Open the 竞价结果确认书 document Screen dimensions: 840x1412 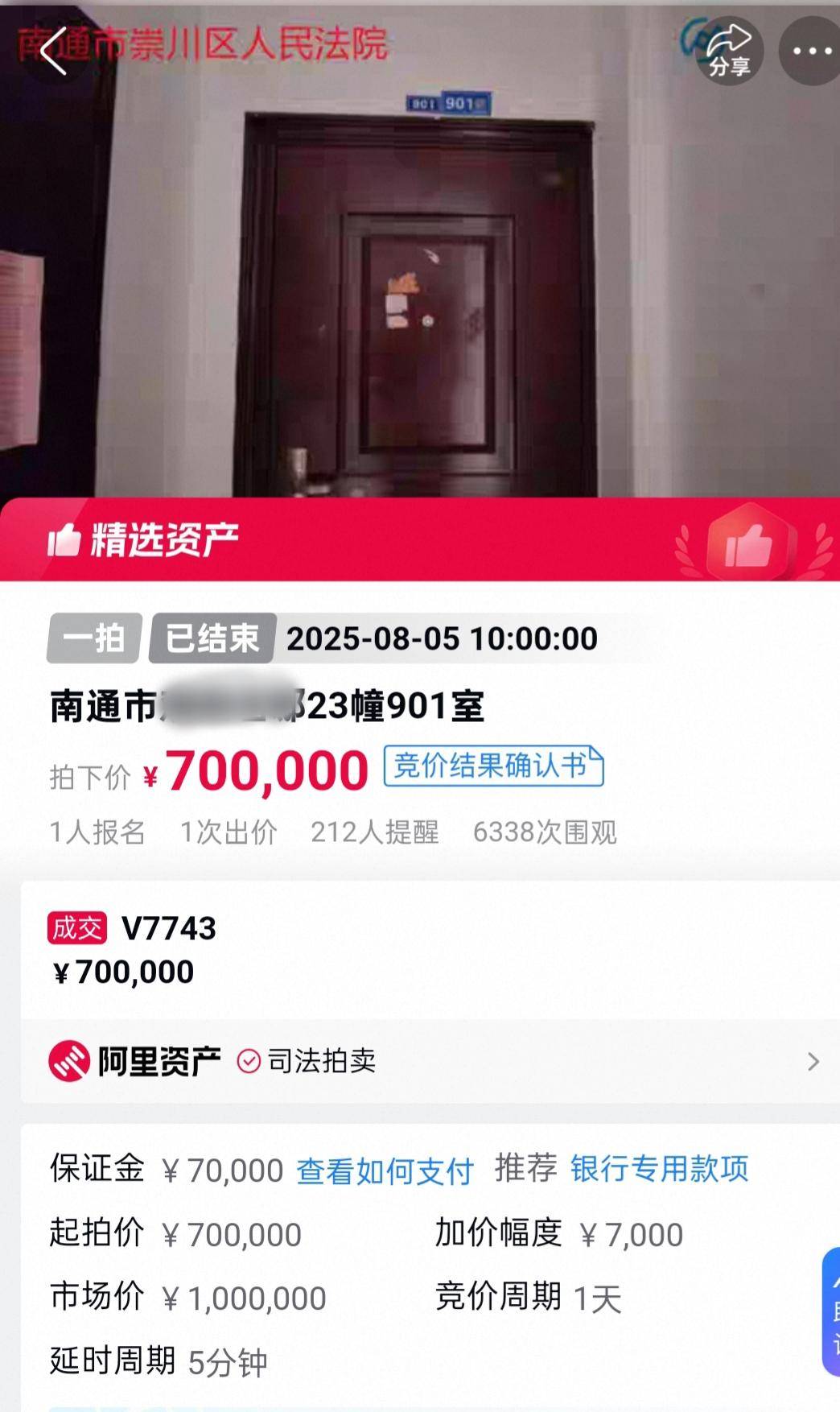point(493,766)
